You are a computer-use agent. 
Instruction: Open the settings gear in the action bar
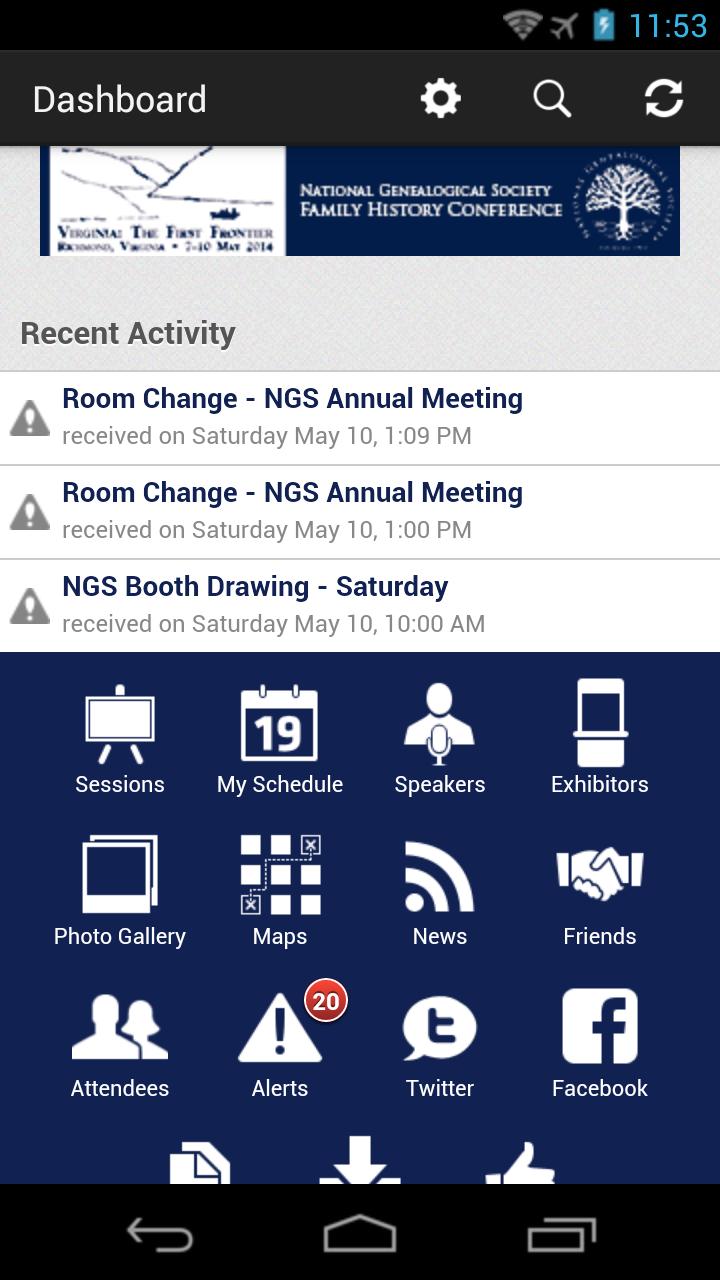tap(441, 98)
